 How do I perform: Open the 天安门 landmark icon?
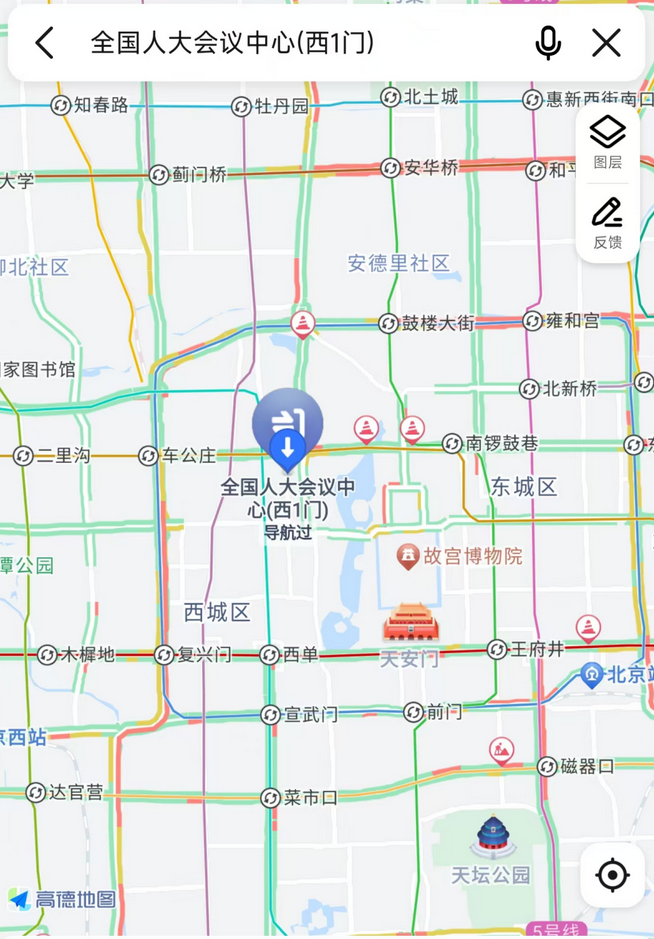pyautogui.click(x=411, y=623)
